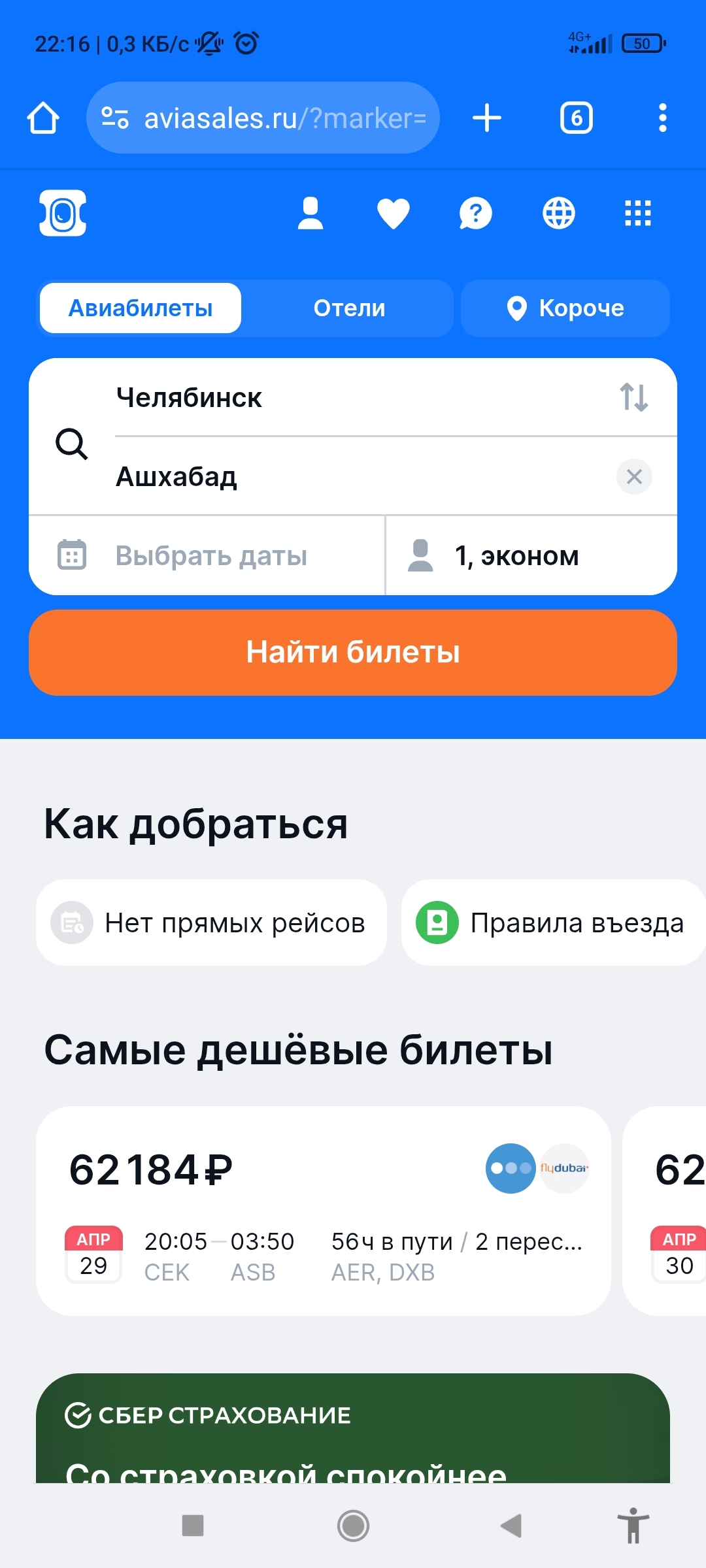Show the open tabs switcher
The height and width of the screenshot is (1568, 706).
(576, 118)
